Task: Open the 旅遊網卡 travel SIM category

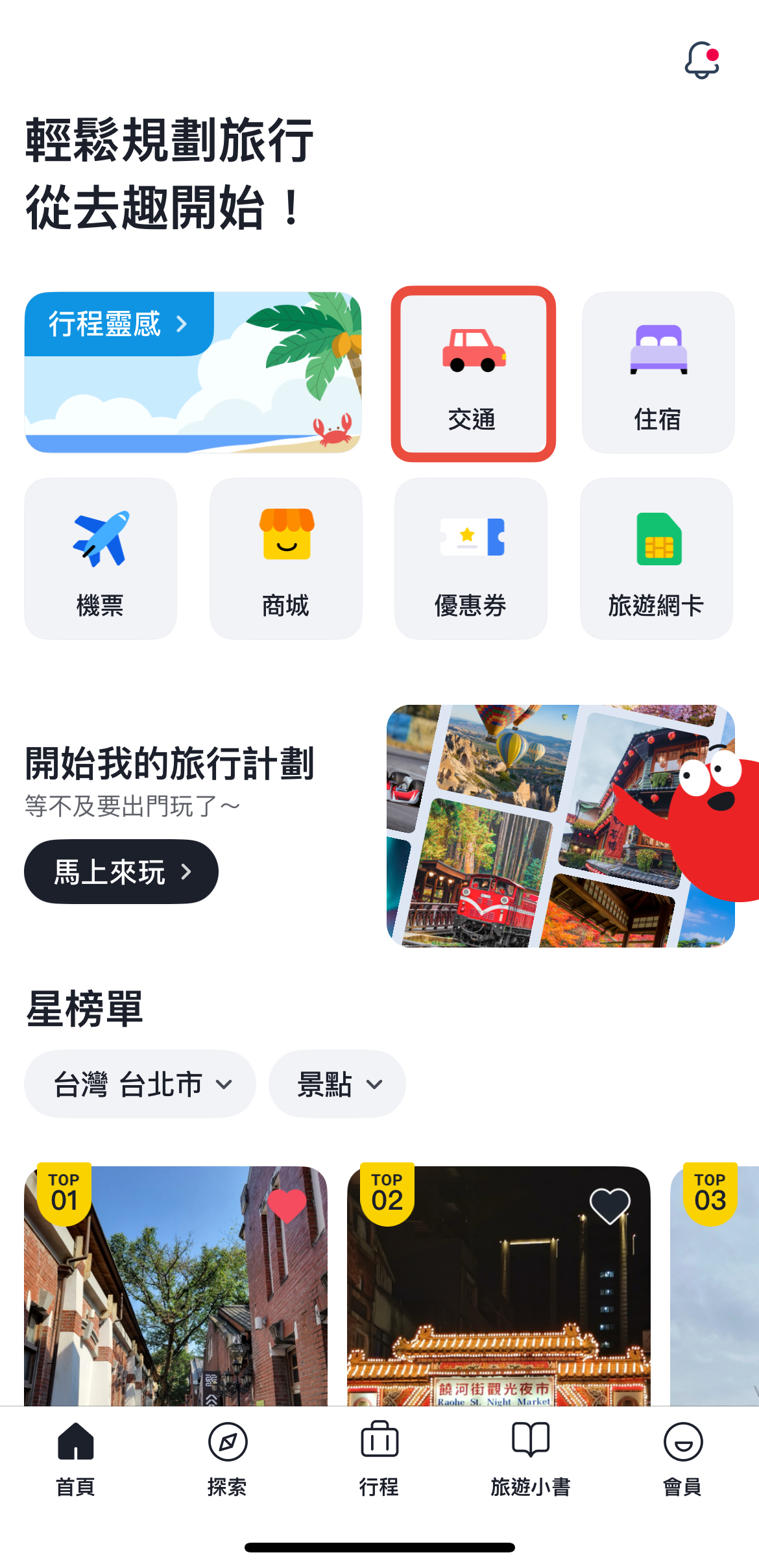Action: pyautogui.click(x=657, y=559)
